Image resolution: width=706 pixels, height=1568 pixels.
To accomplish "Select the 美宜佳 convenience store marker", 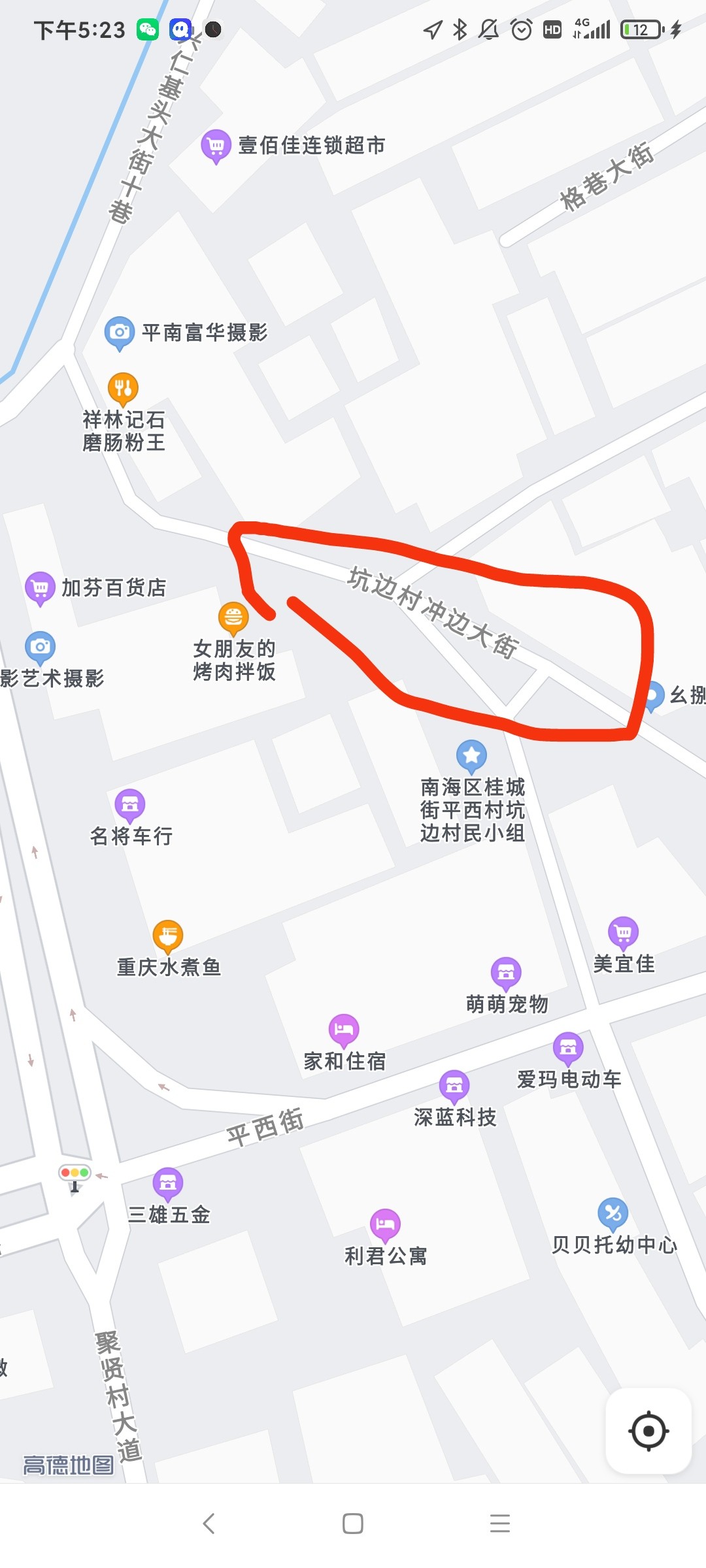I will tap(623, 932).
